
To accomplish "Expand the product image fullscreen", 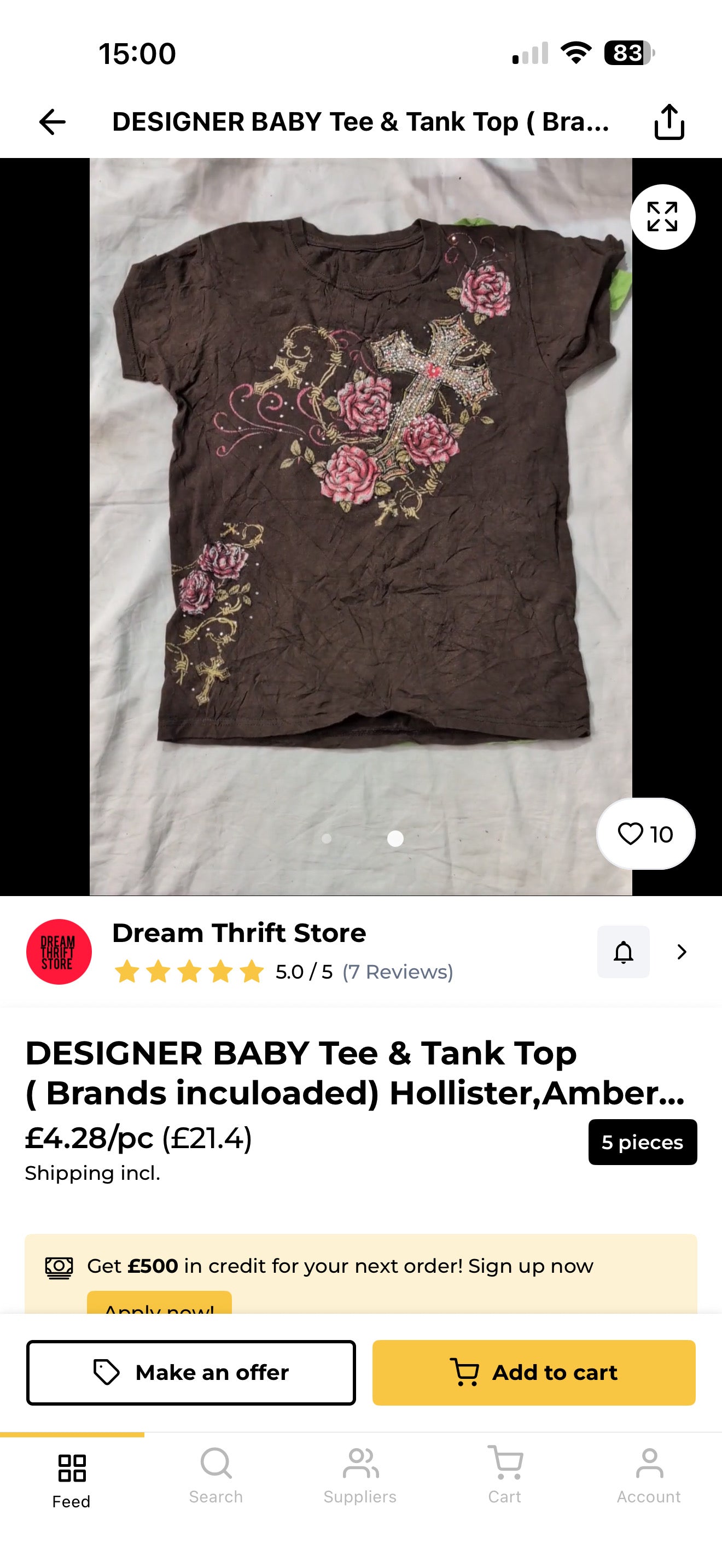I will click(662, 217).
